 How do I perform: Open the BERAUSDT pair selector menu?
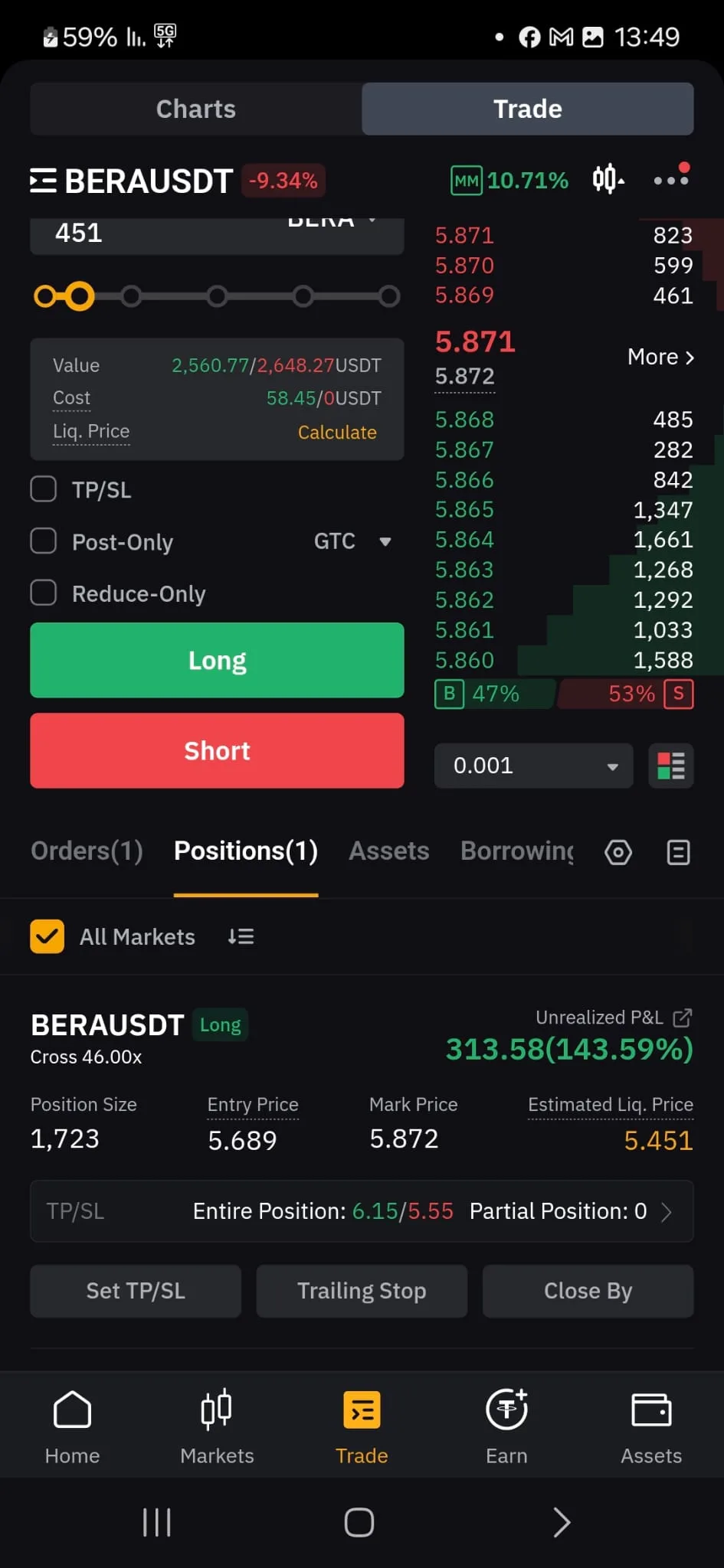[130, 181]
